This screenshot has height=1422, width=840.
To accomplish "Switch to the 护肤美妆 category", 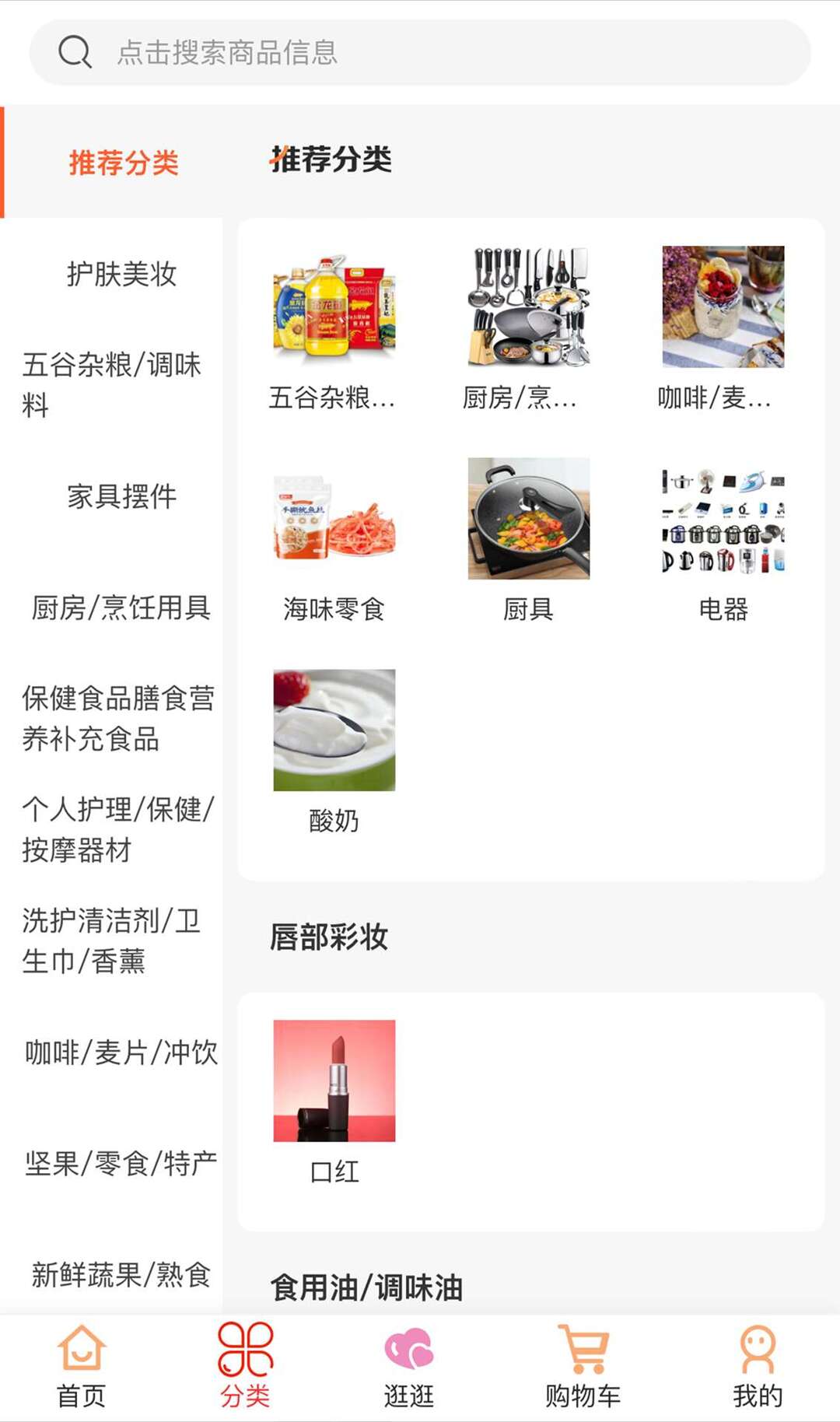I will pos(121,274).
